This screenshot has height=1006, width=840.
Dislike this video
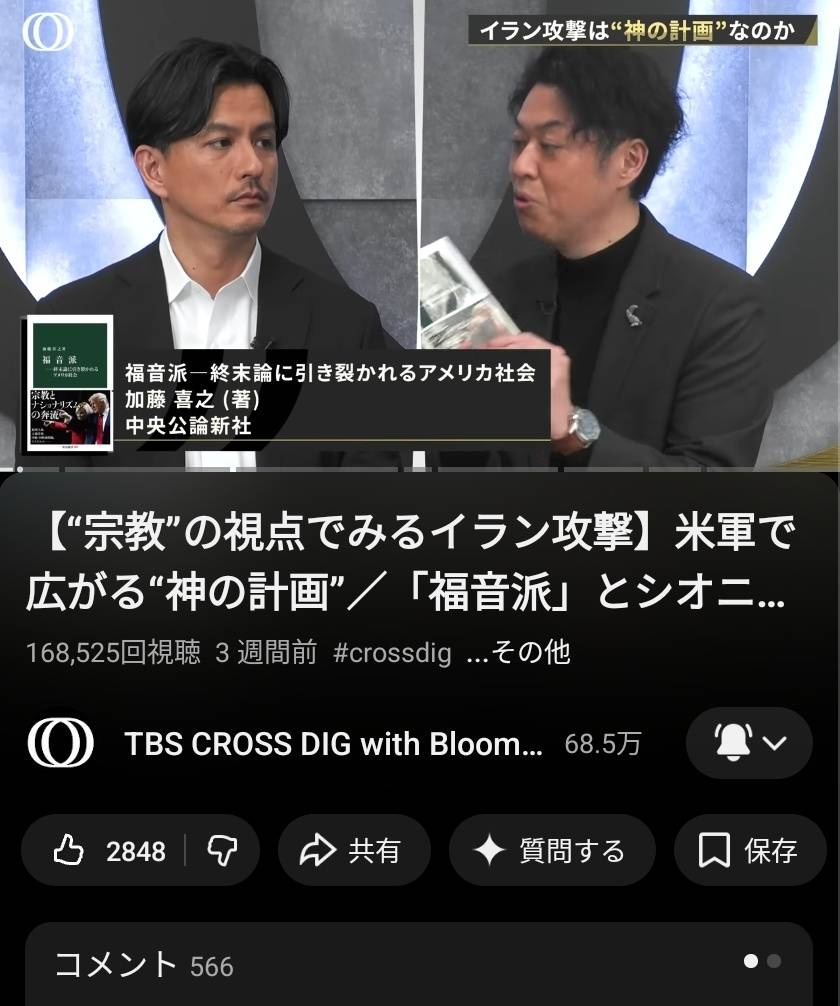tap(221, 851)
